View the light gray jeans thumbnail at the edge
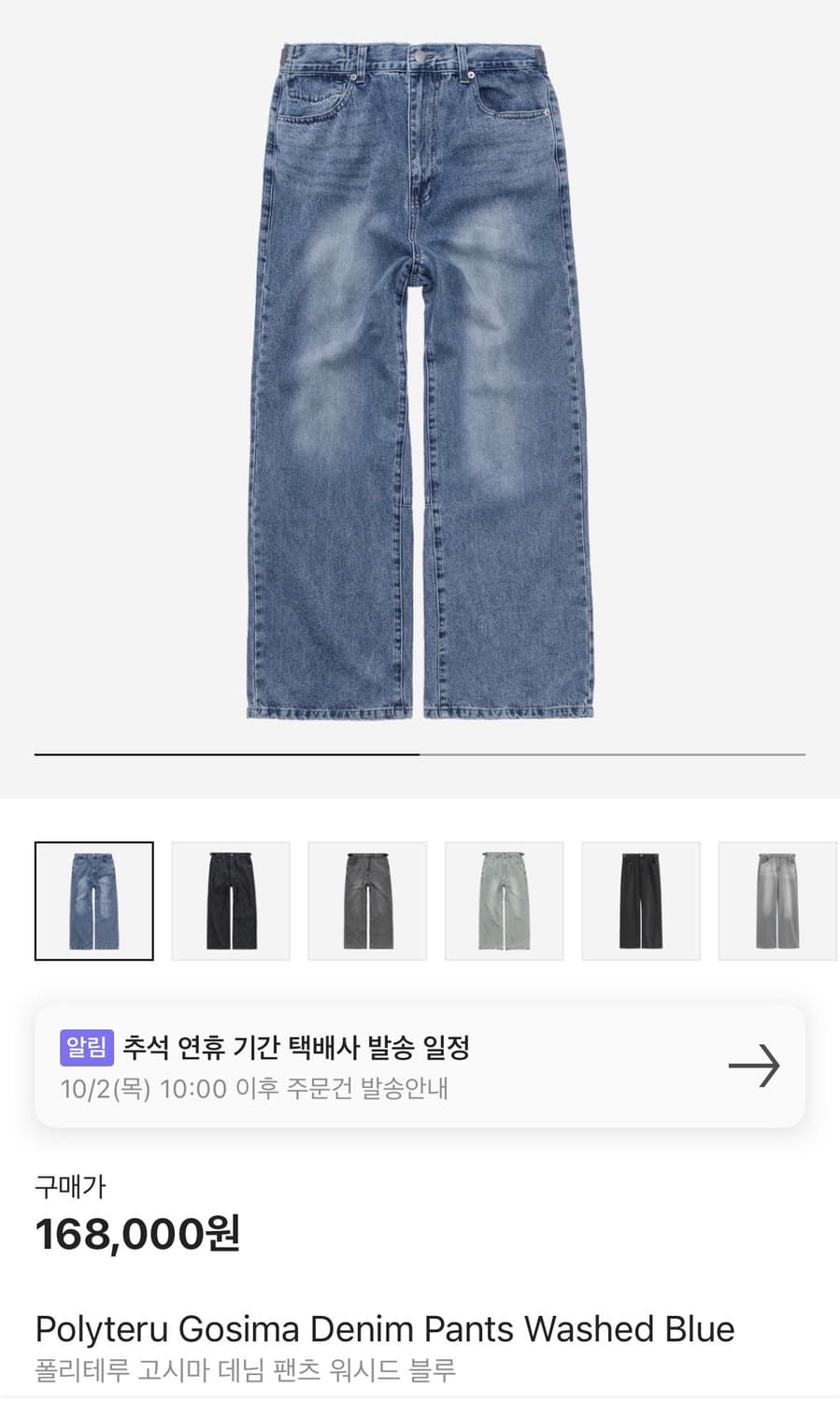This screenshot has height=1402, width=840. point(778,901)
